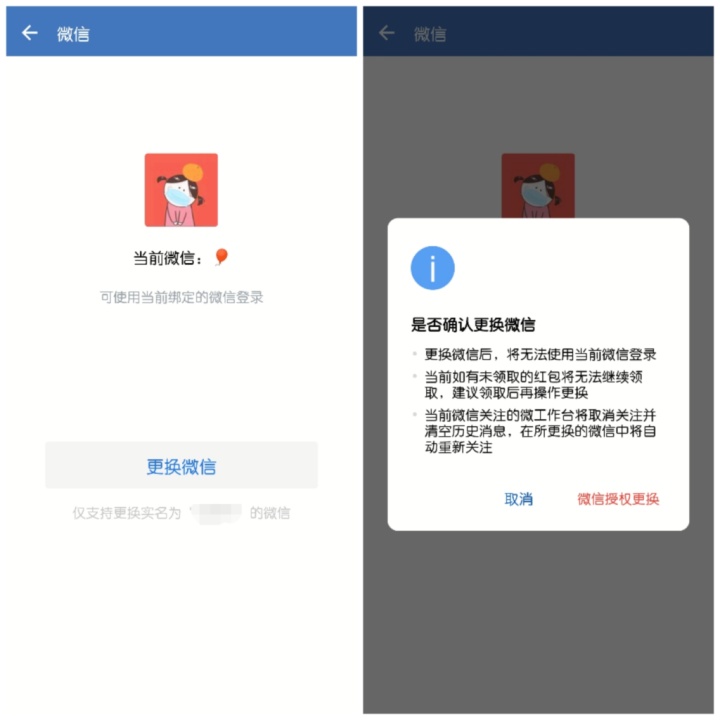Cancel the WeChat change dialog with 取消
720x720 pixels.
(518, 499)
